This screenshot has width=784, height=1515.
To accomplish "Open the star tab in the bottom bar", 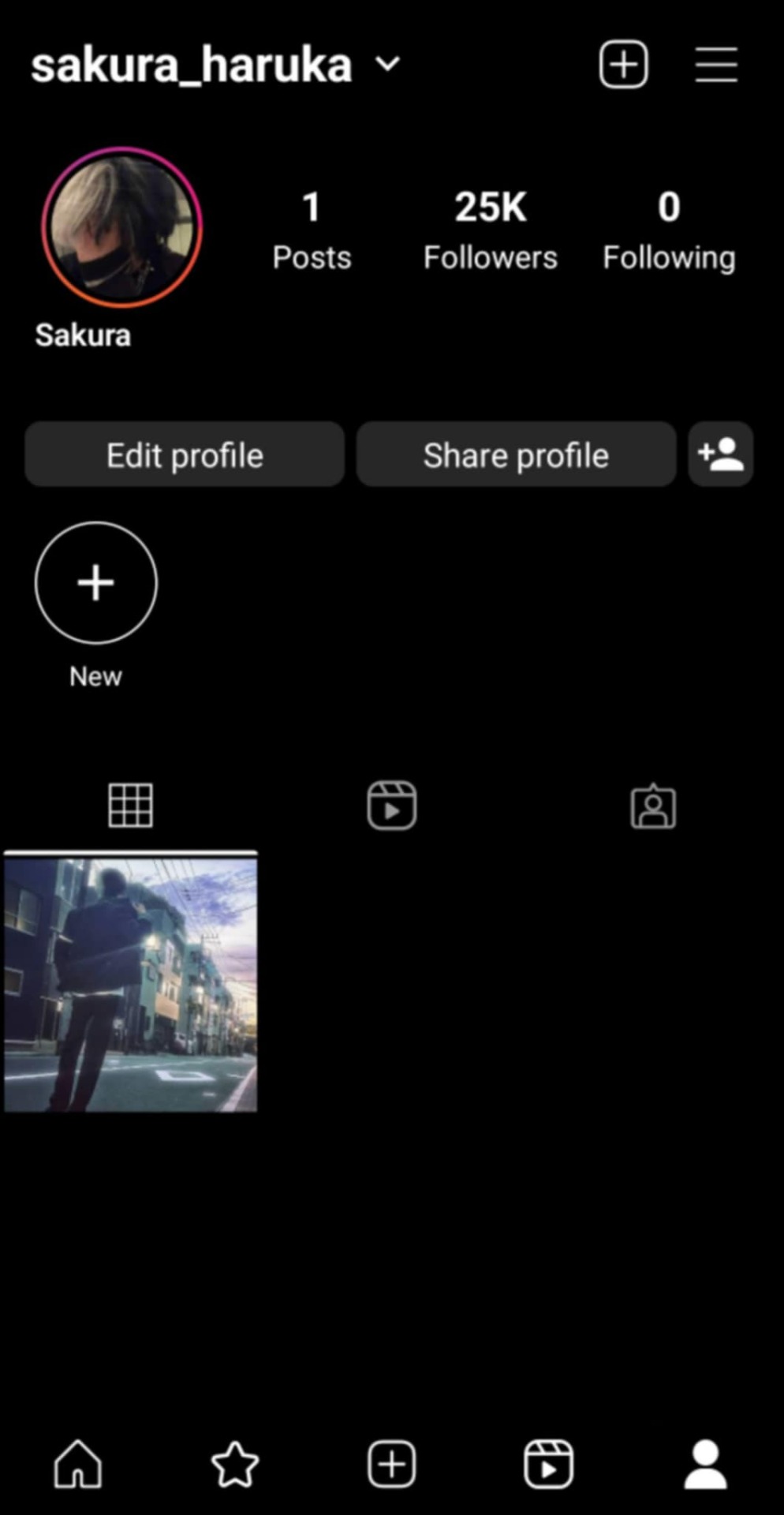I will (x=235, y=1464).
